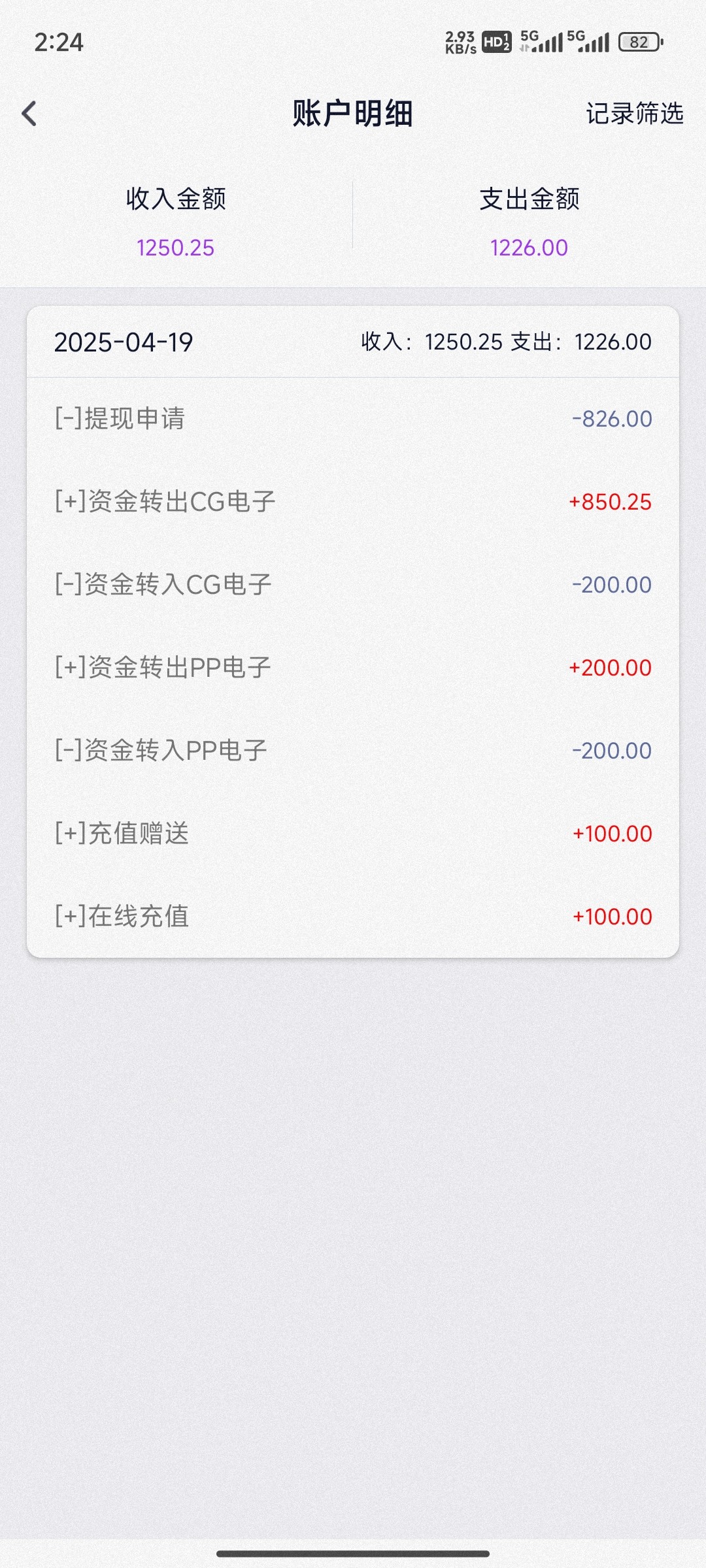Open 记录筛选 record filter

point(634,114)
